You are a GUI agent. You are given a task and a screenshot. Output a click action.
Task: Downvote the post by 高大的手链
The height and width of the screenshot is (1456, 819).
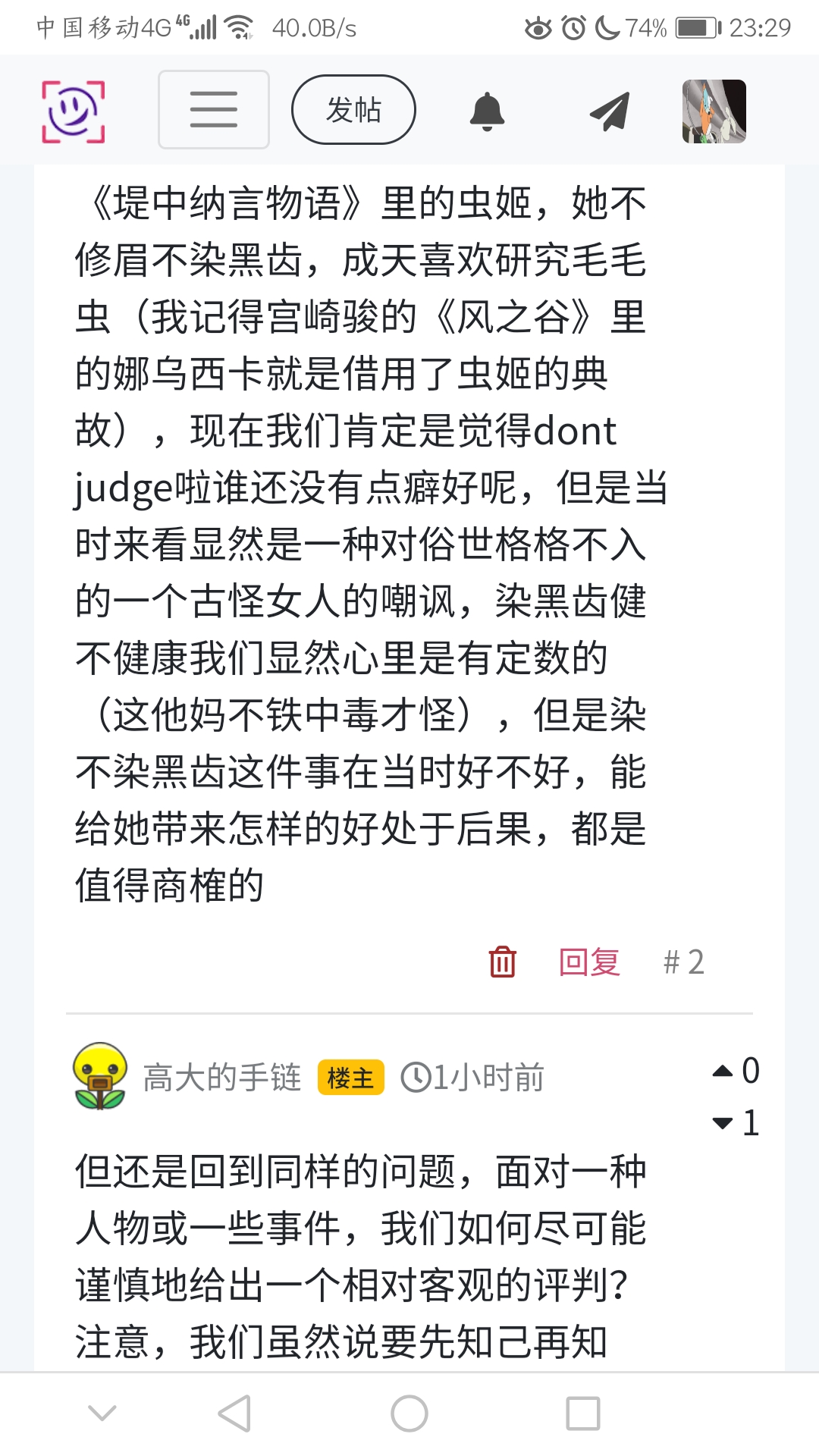point(723,1123)
